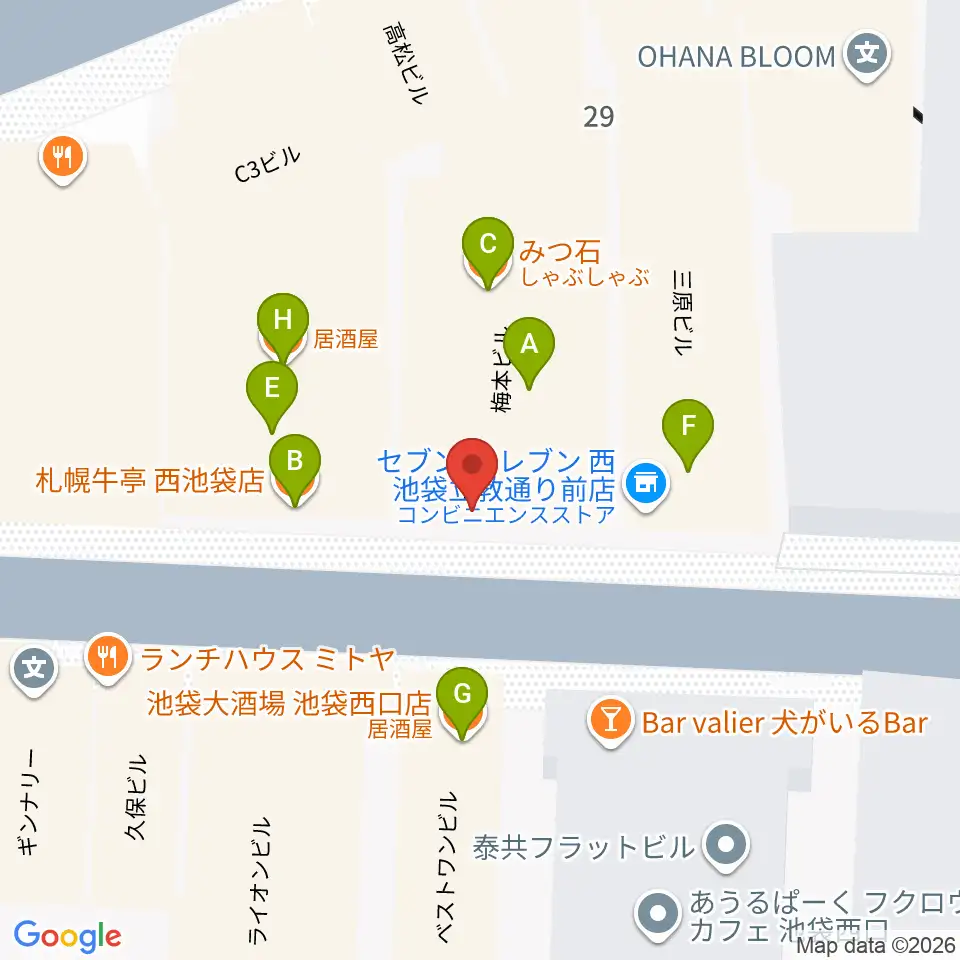Screen dimensions: 960x960
Task: Open the あうるぱーく フクロウカフェ pin
Action: (658, 915)
